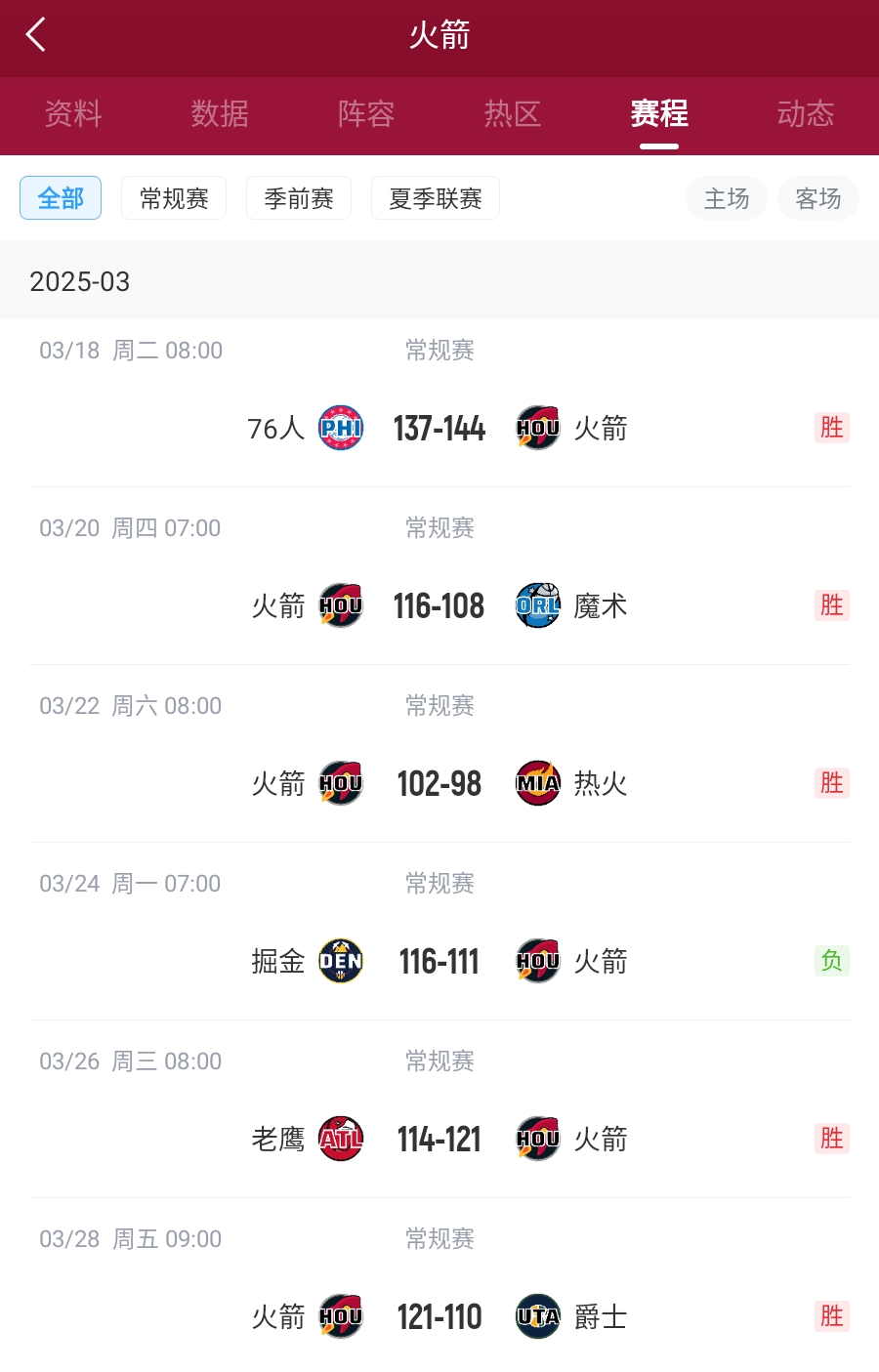Open the 热区 tab
Image resolution: width=879 pixels, height=1372 pixels.
[x=513, y=114]
